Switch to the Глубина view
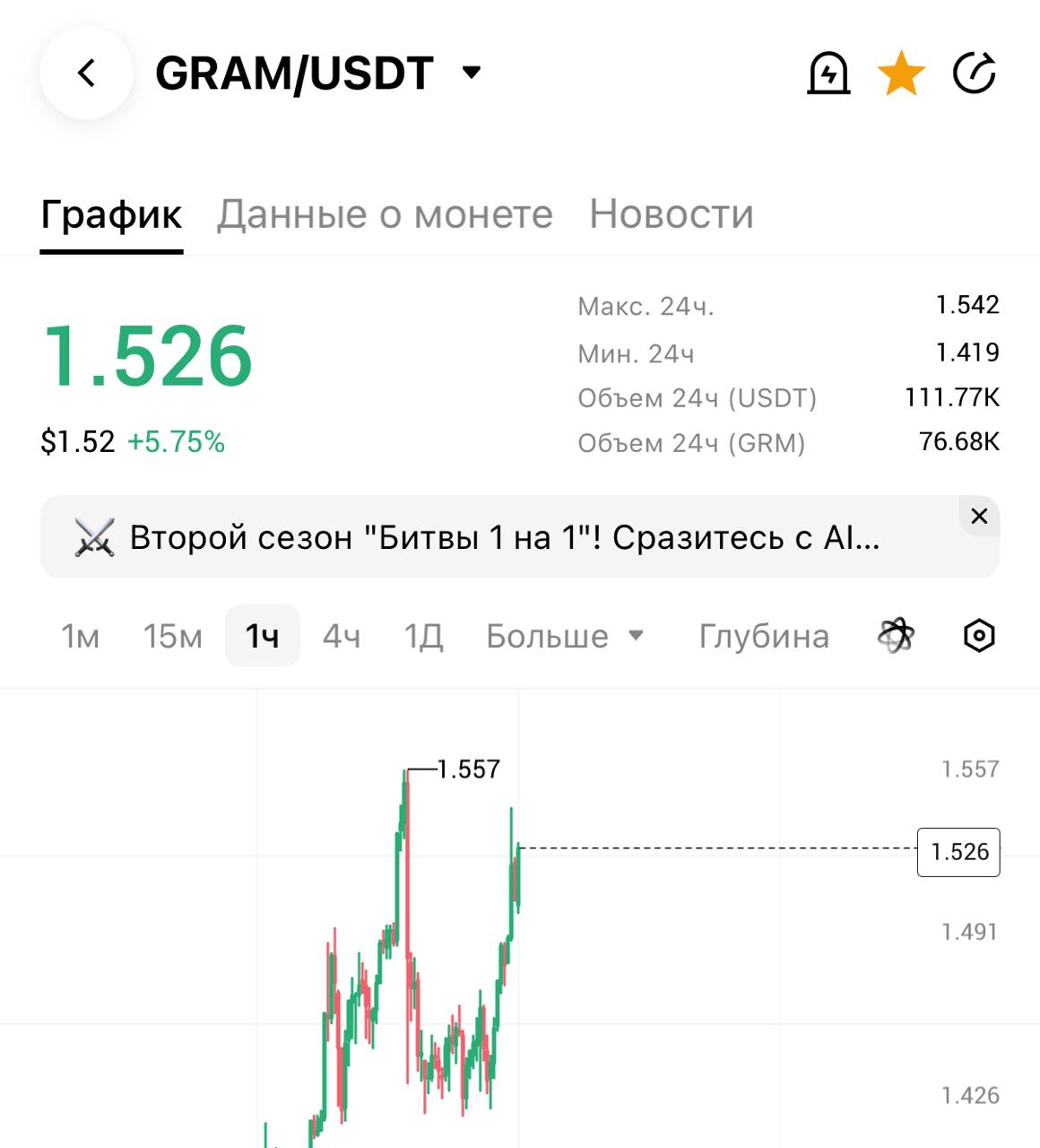1040x1148 pixels. tap(764, 636)
